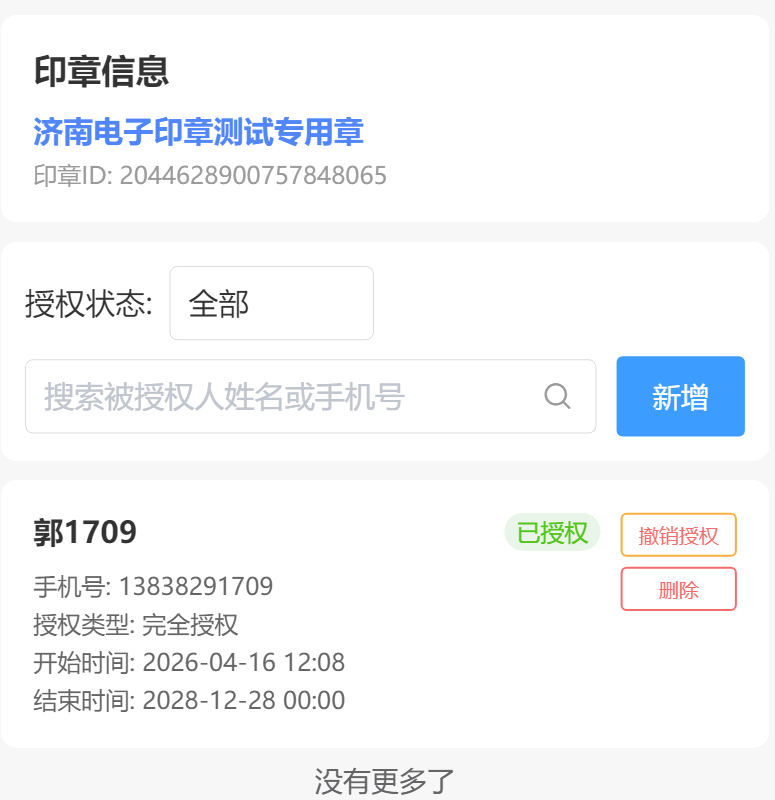
Task: Select the name 郭1709
Action: [x=83, y=532]
